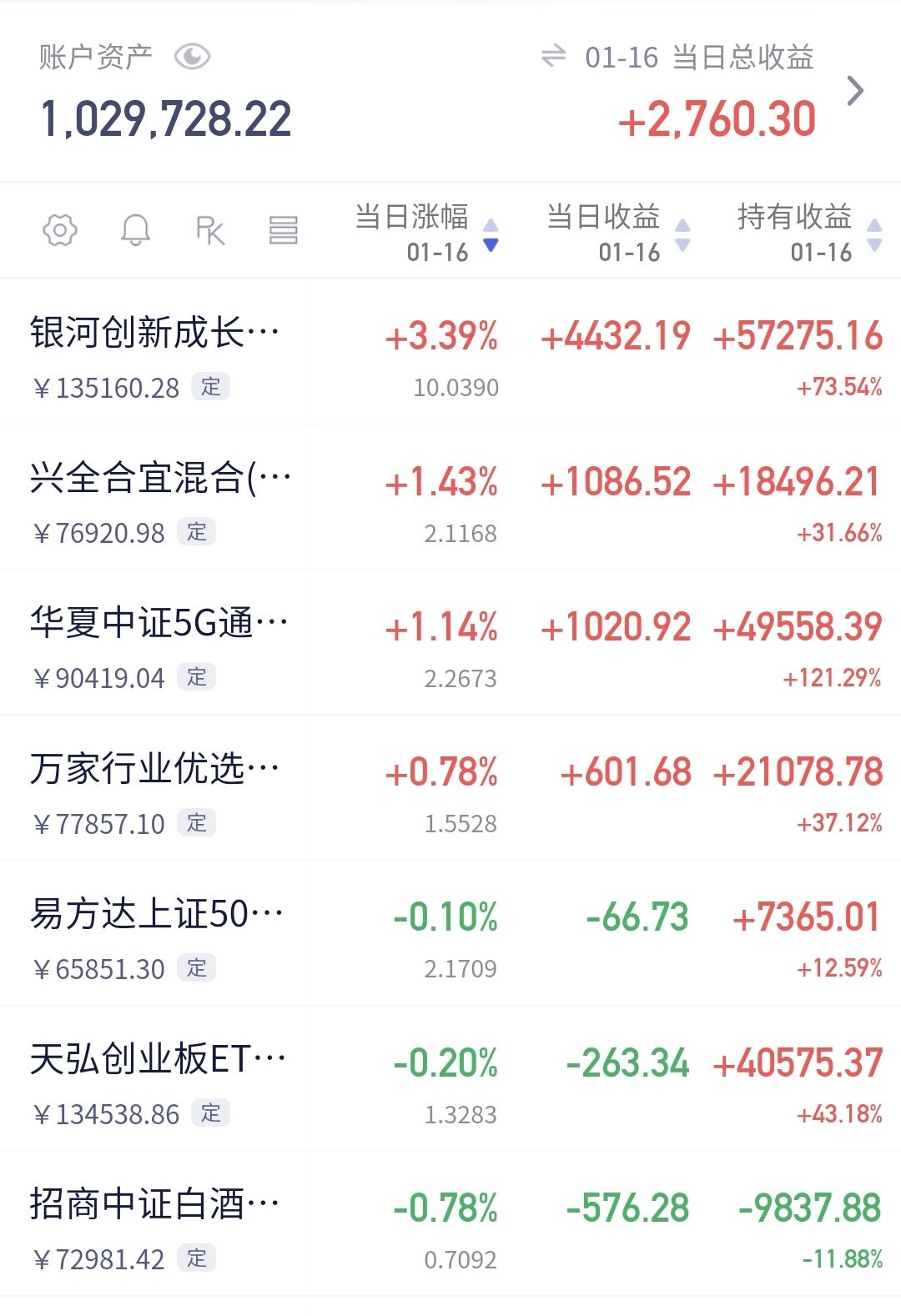Open the holdings list settings gear
The width and height of the screenshot is (901, 1316).
coord(60,230)
